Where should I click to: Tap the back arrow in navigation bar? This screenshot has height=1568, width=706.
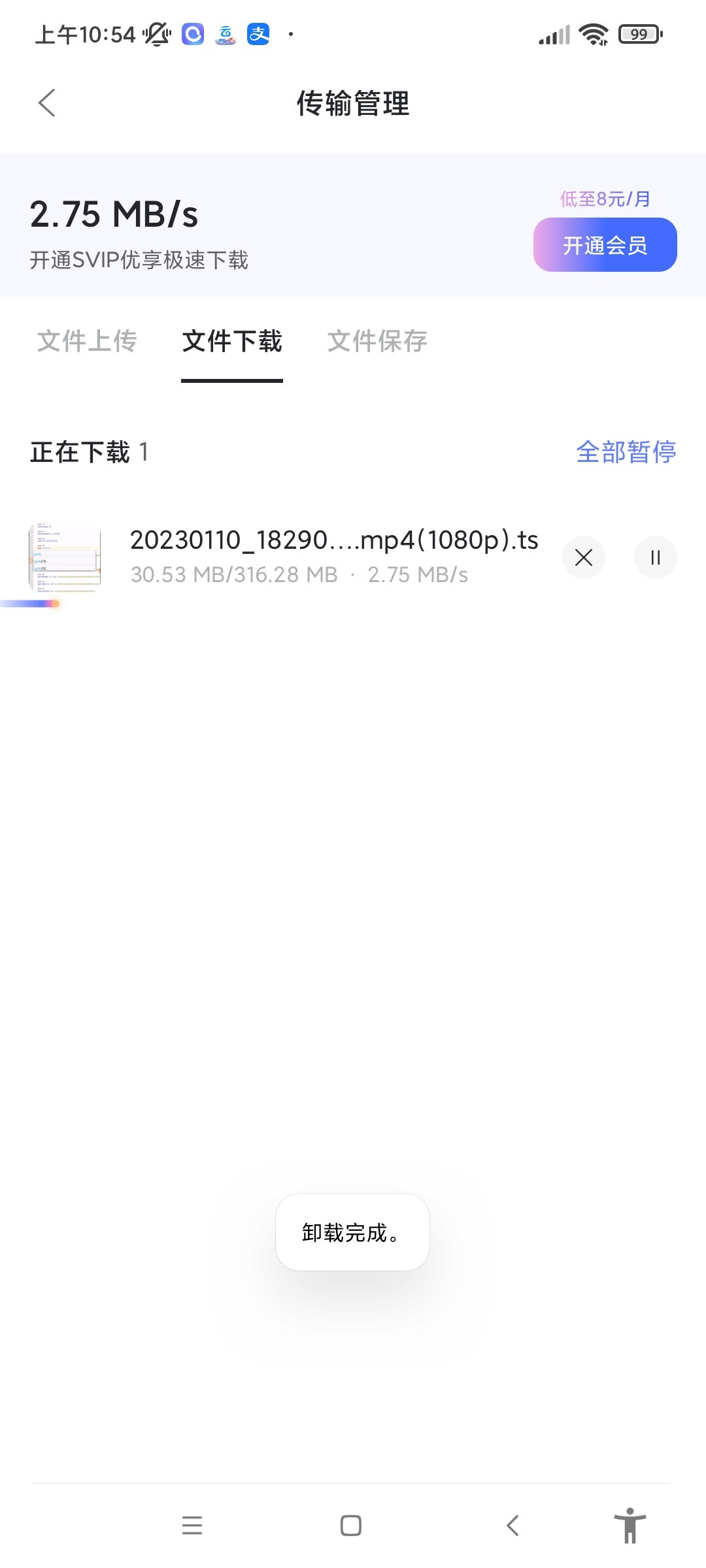tap(513, 1527)
